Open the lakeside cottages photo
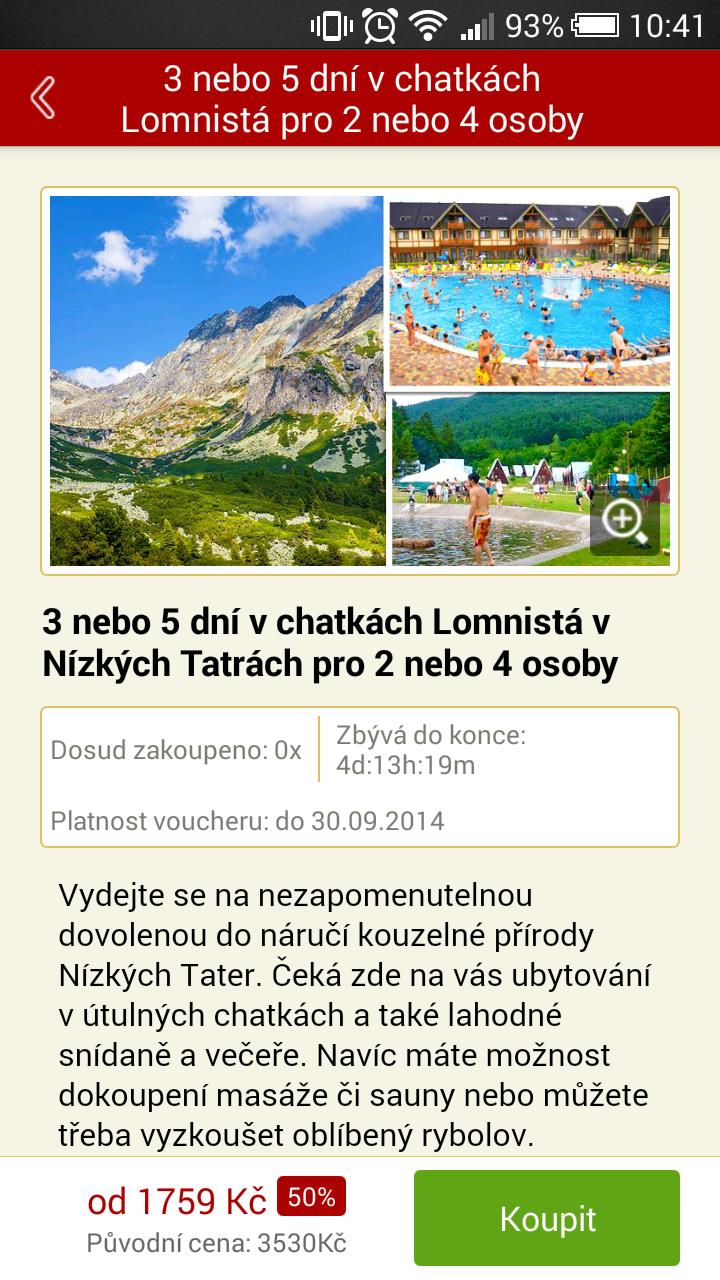 500,470
